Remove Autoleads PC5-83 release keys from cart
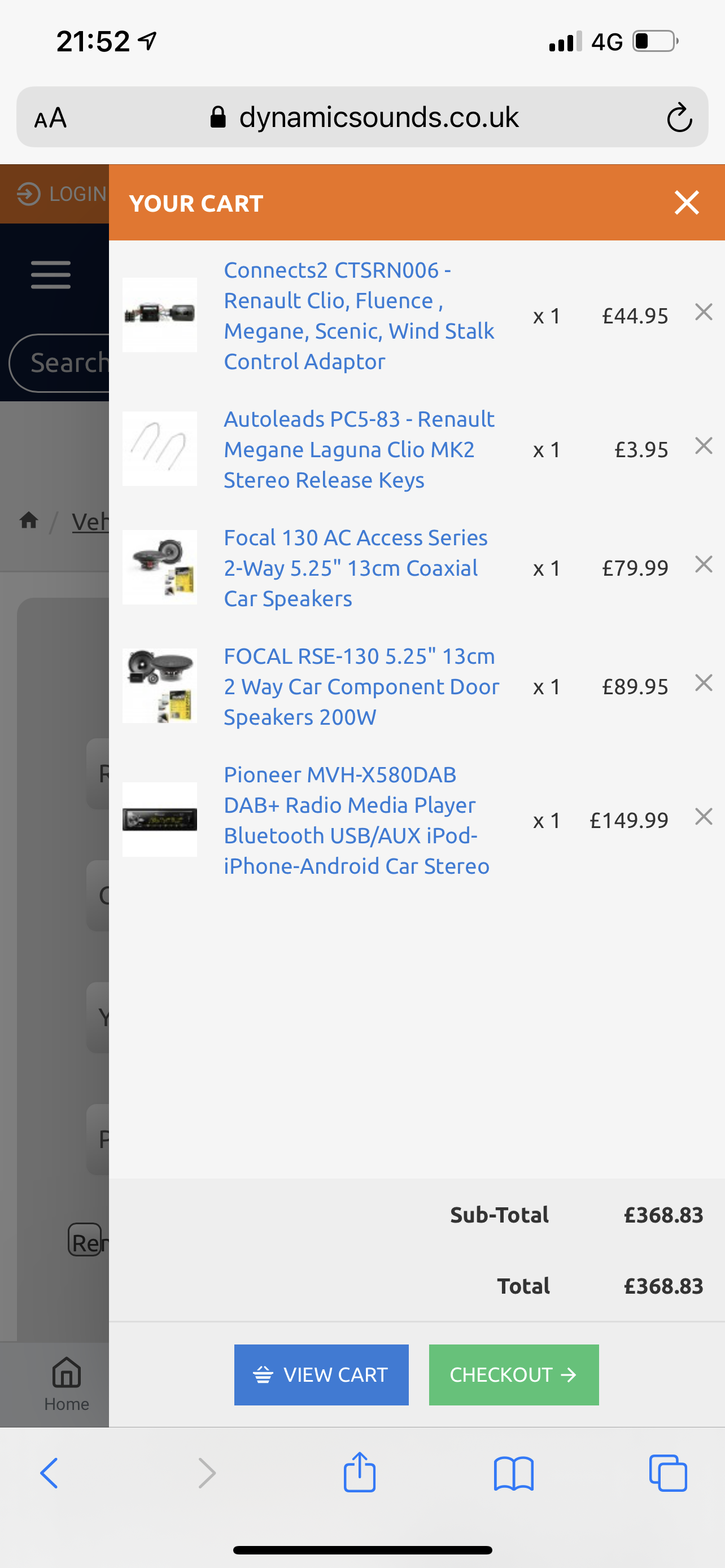Image resolution: width=725 pixels, height=1568 pixels. click(703, 446)
